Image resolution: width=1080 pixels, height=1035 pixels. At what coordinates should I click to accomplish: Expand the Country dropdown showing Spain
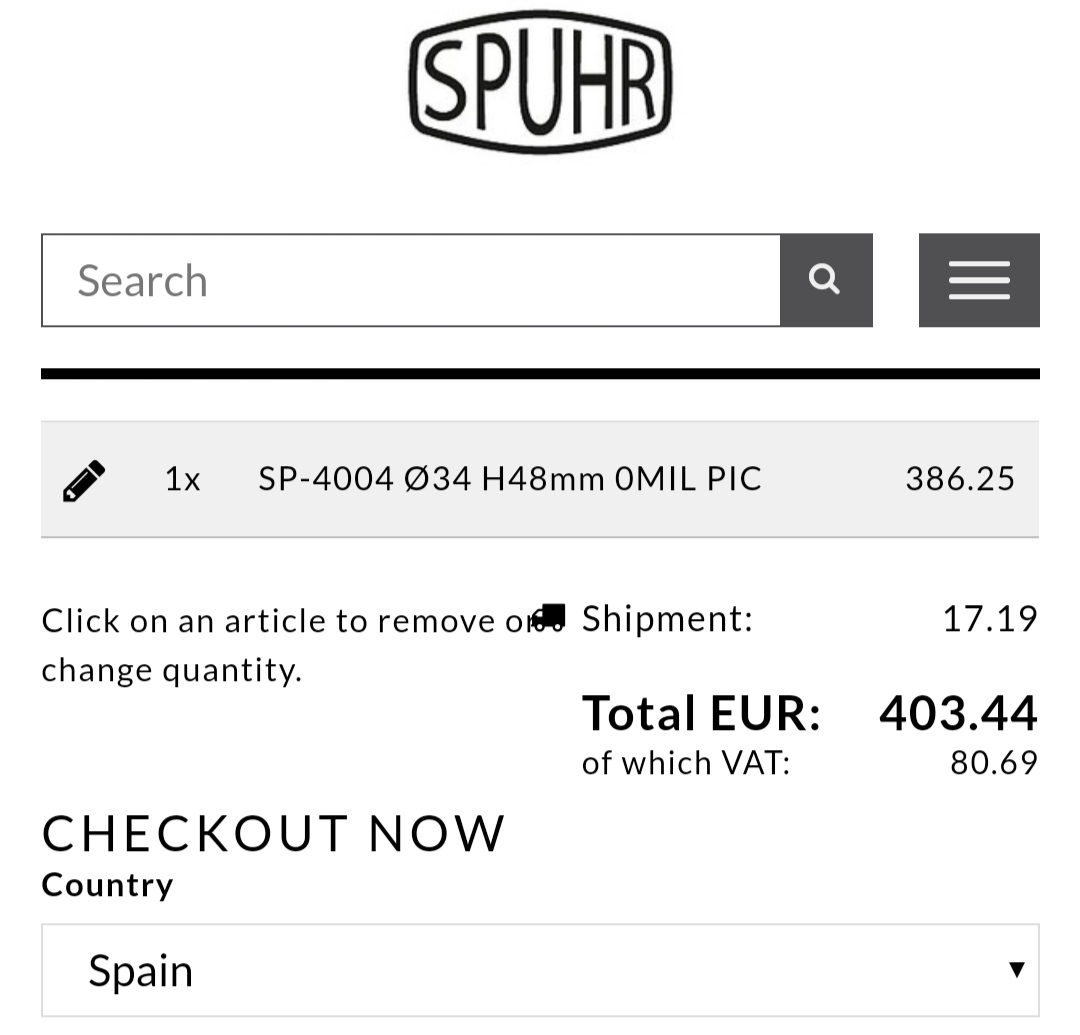[540, 970]
